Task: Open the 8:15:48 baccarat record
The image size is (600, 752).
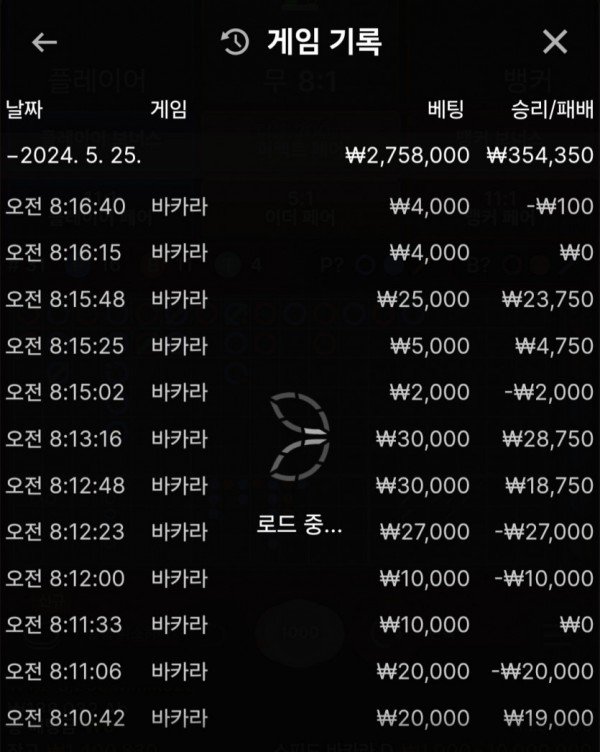Action: 299,299
